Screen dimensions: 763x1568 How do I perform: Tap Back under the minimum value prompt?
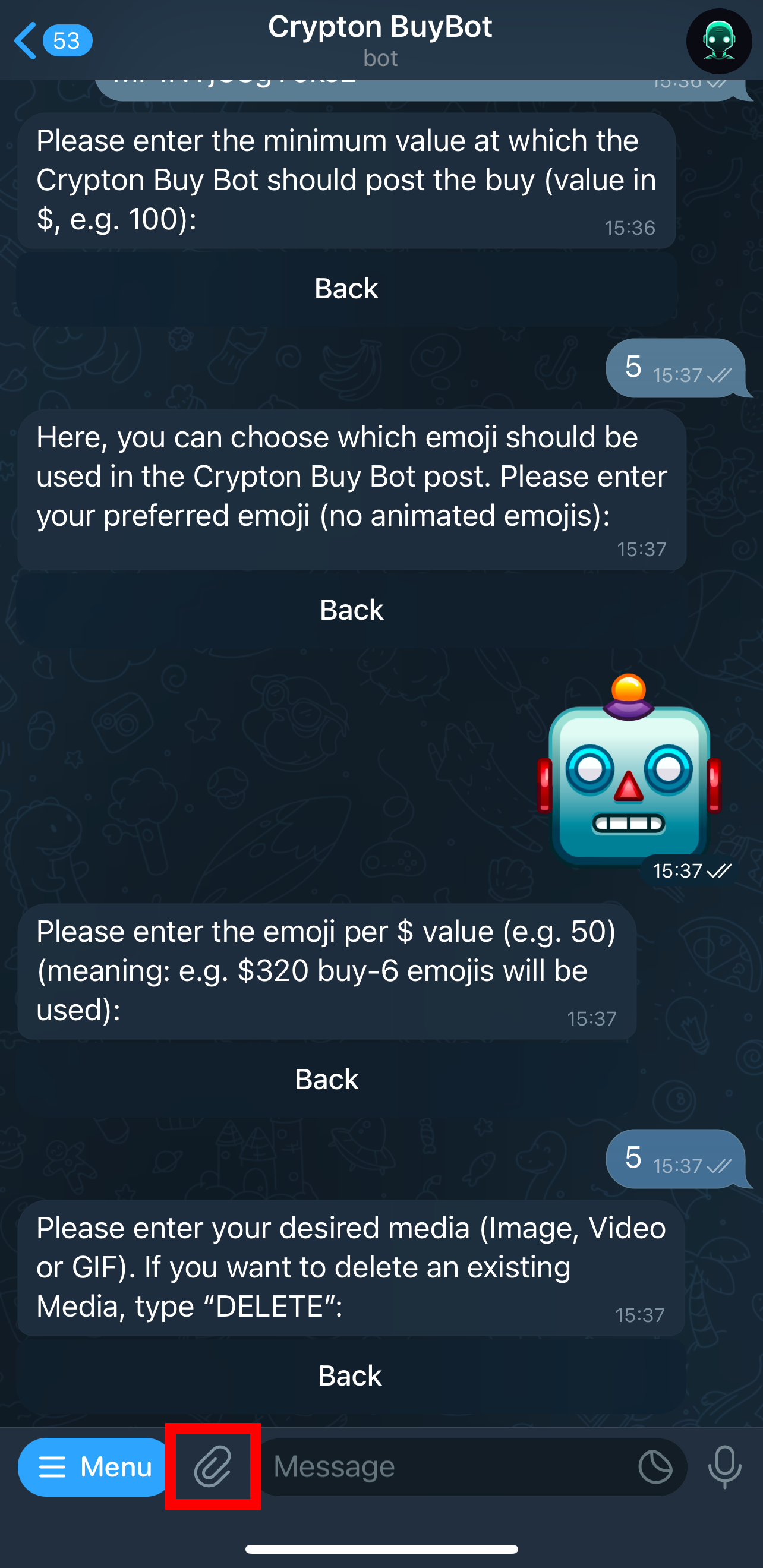pos(346,288)
